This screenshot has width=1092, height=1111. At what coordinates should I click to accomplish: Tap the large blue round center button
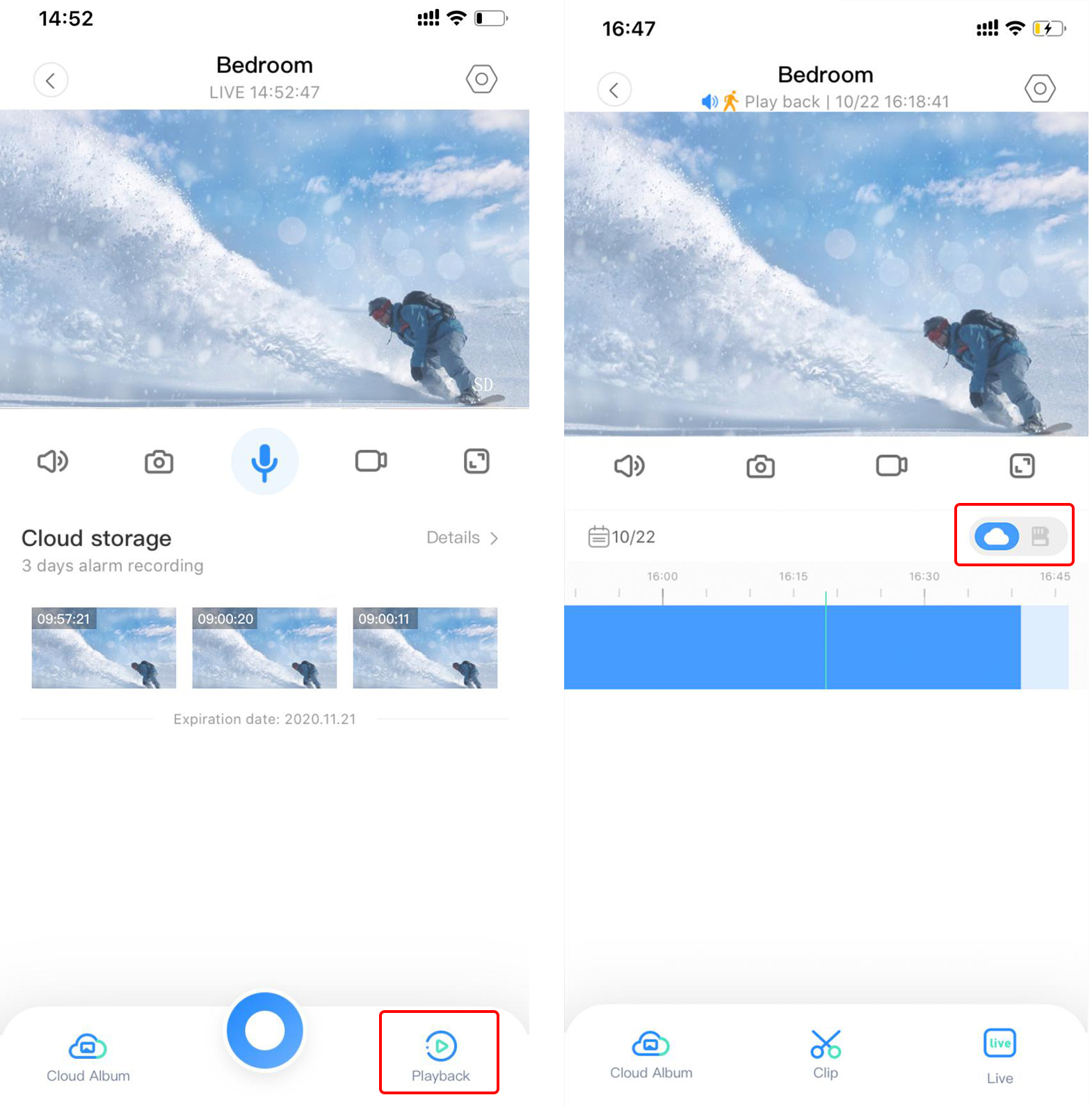coord(264,1030)
